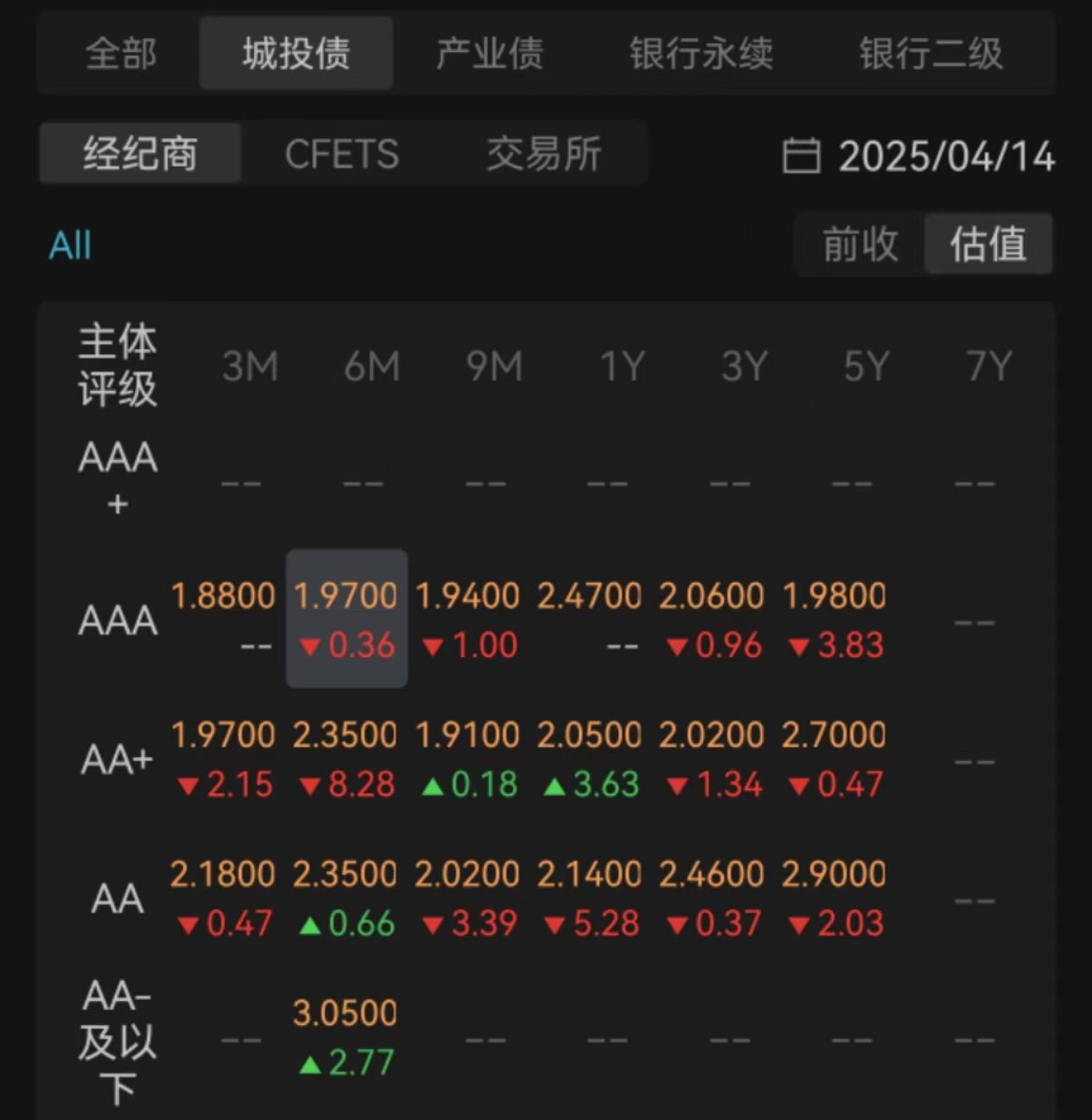Select the 经纪商 data source
The height and width of the screenshot is (1120, 1092).
(x=140, y=154)
